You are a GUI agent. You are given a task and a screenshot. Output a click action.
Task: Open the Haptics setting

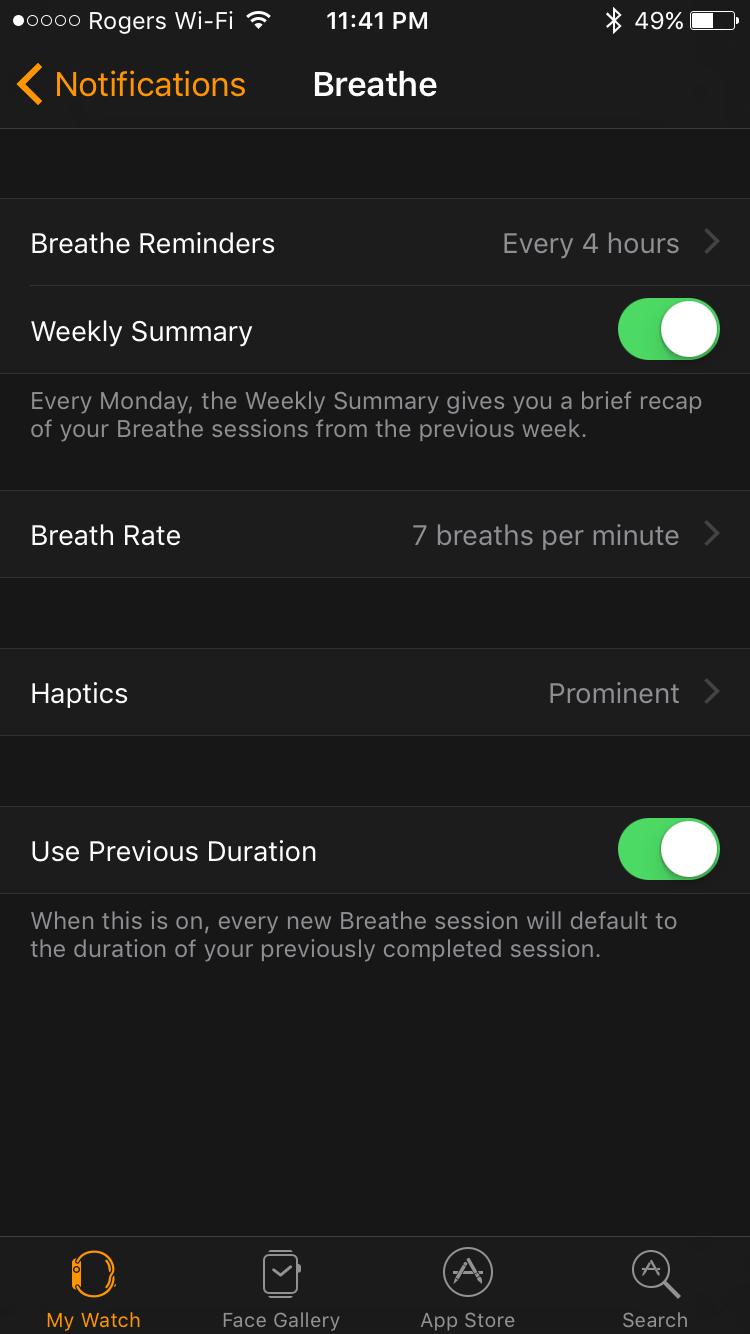pyautogui.click(x=375, y=693)
